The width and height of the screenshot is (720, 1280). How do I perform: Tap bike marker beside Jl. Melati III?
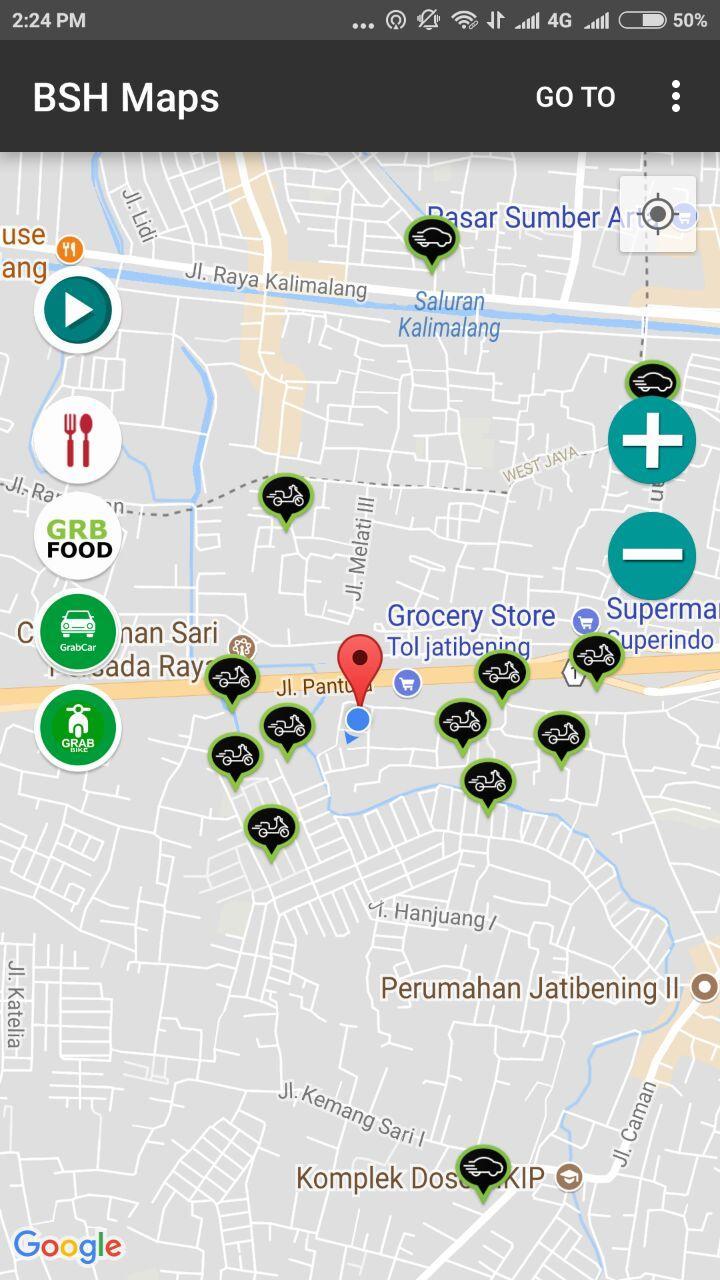point(286,497)
